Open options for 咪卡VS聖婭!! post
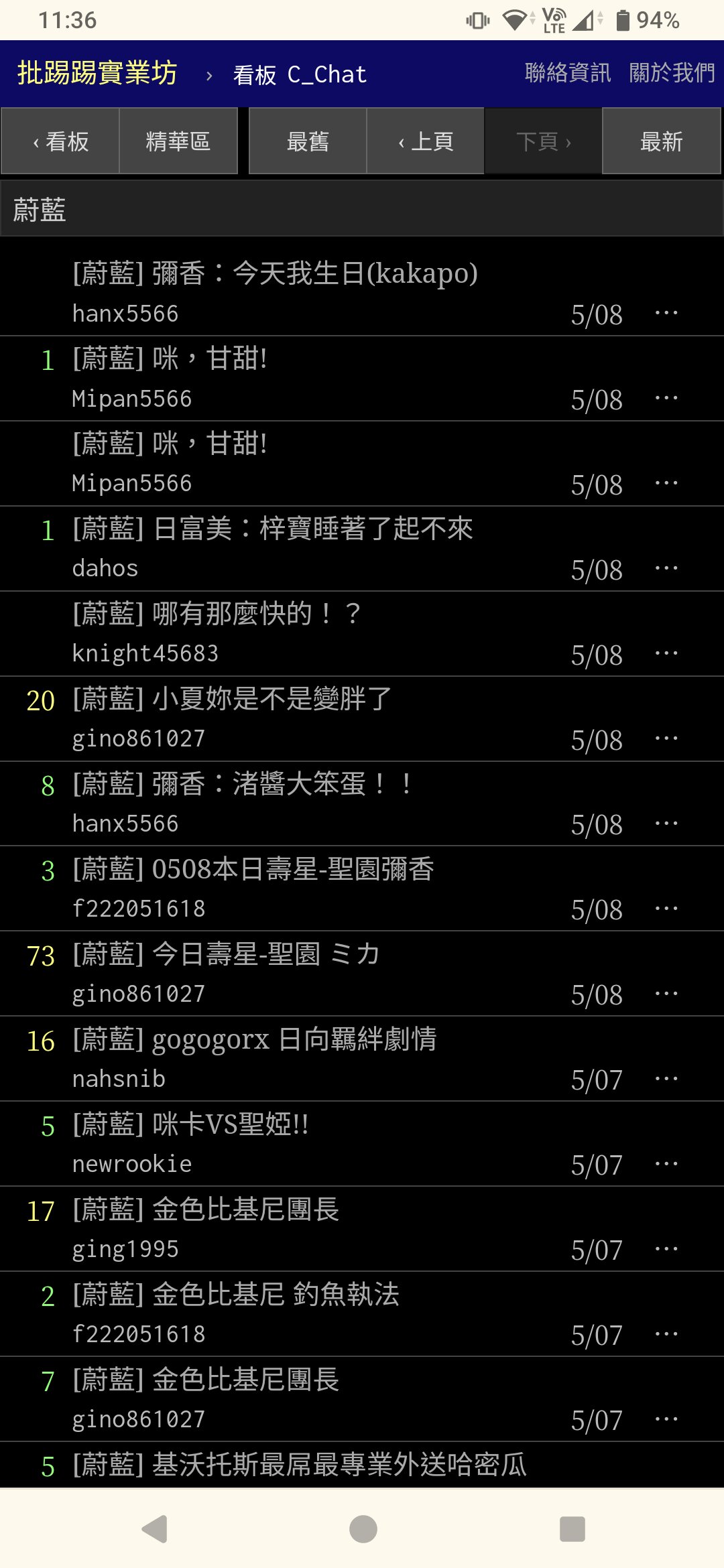The width and height of the screenshot is (724, 1568). [x=666, y=1165]
